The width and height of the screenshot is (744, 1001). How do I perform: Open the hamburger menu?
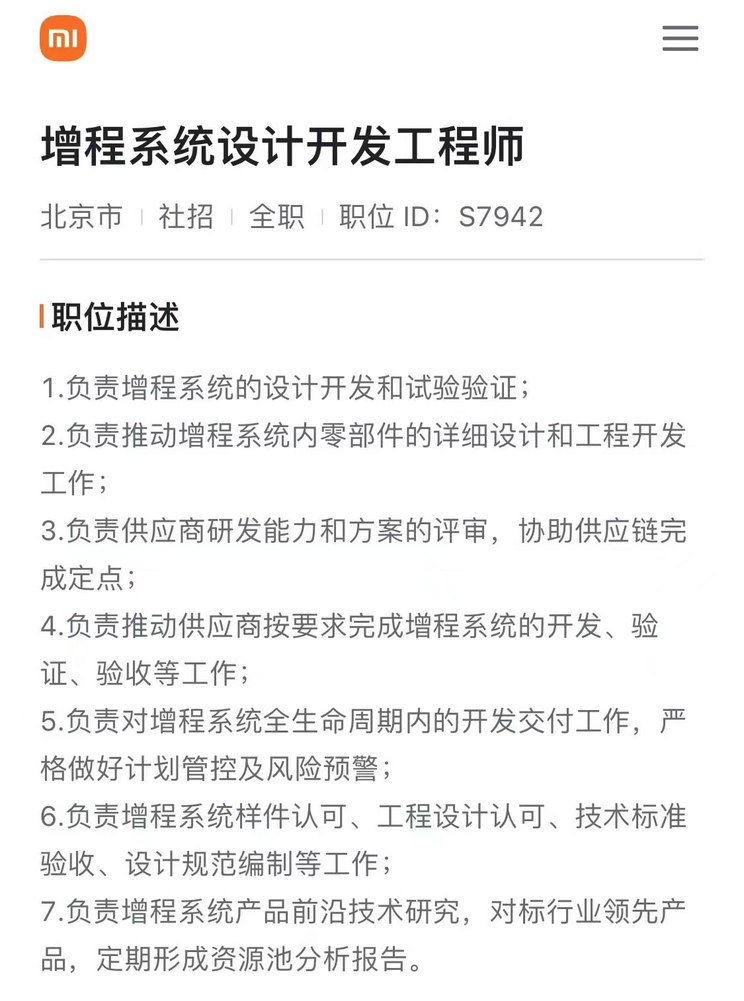point(680,39)
